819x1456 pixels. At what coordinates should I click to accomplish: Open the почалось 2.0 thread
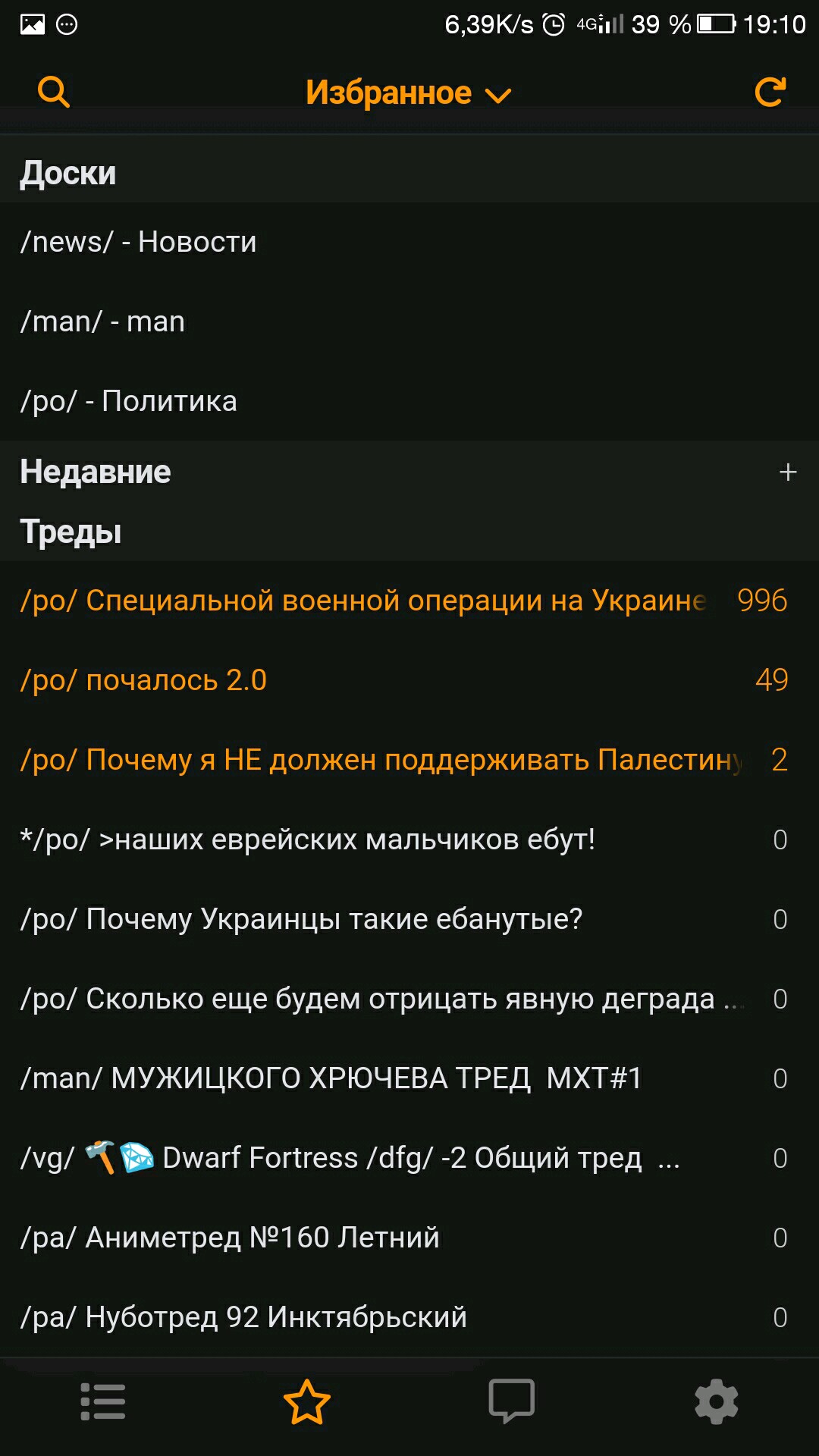pos(409,680)
